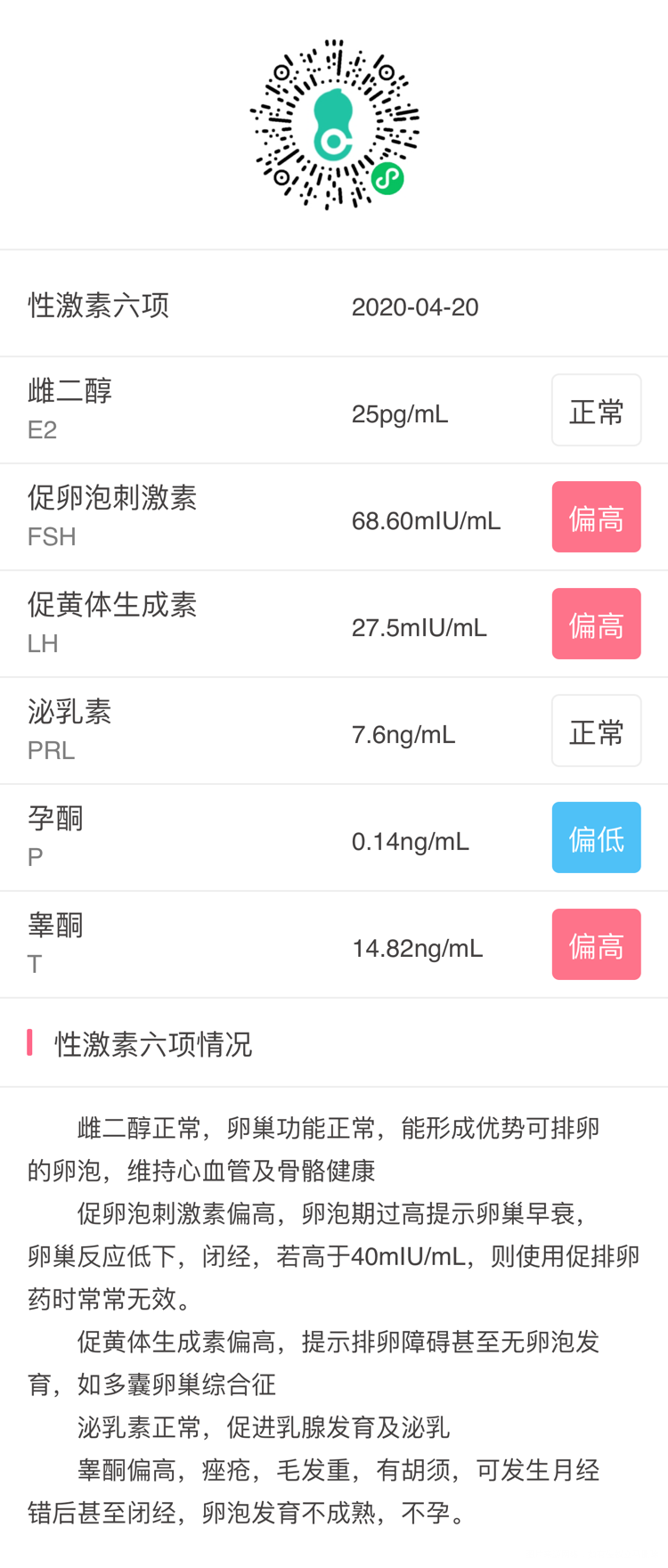Select the 泌乳素 PRL row
The image size is (668, 1568).
coord(334,730)
